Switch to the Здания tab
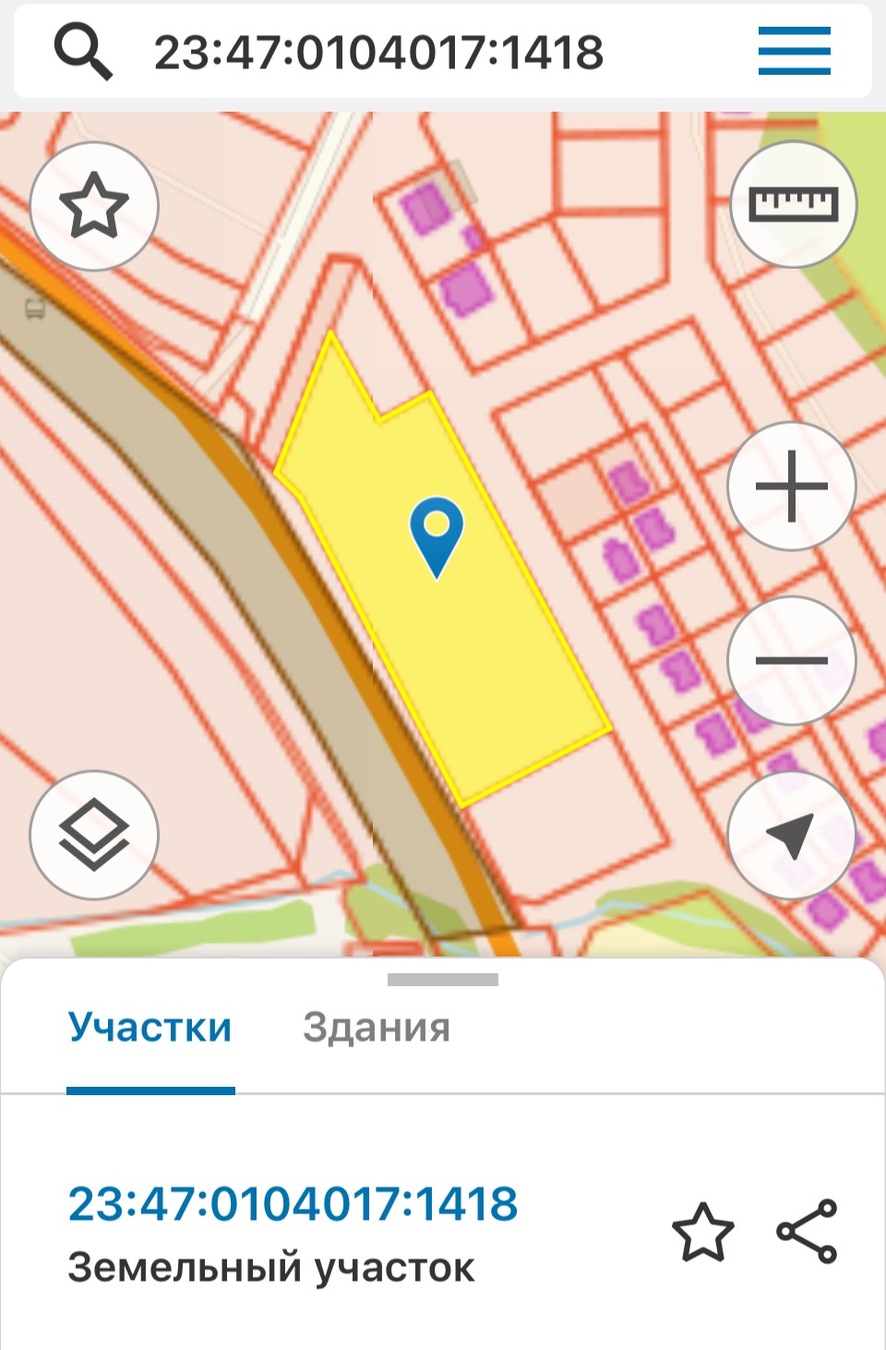 (x=376, y=1028)
